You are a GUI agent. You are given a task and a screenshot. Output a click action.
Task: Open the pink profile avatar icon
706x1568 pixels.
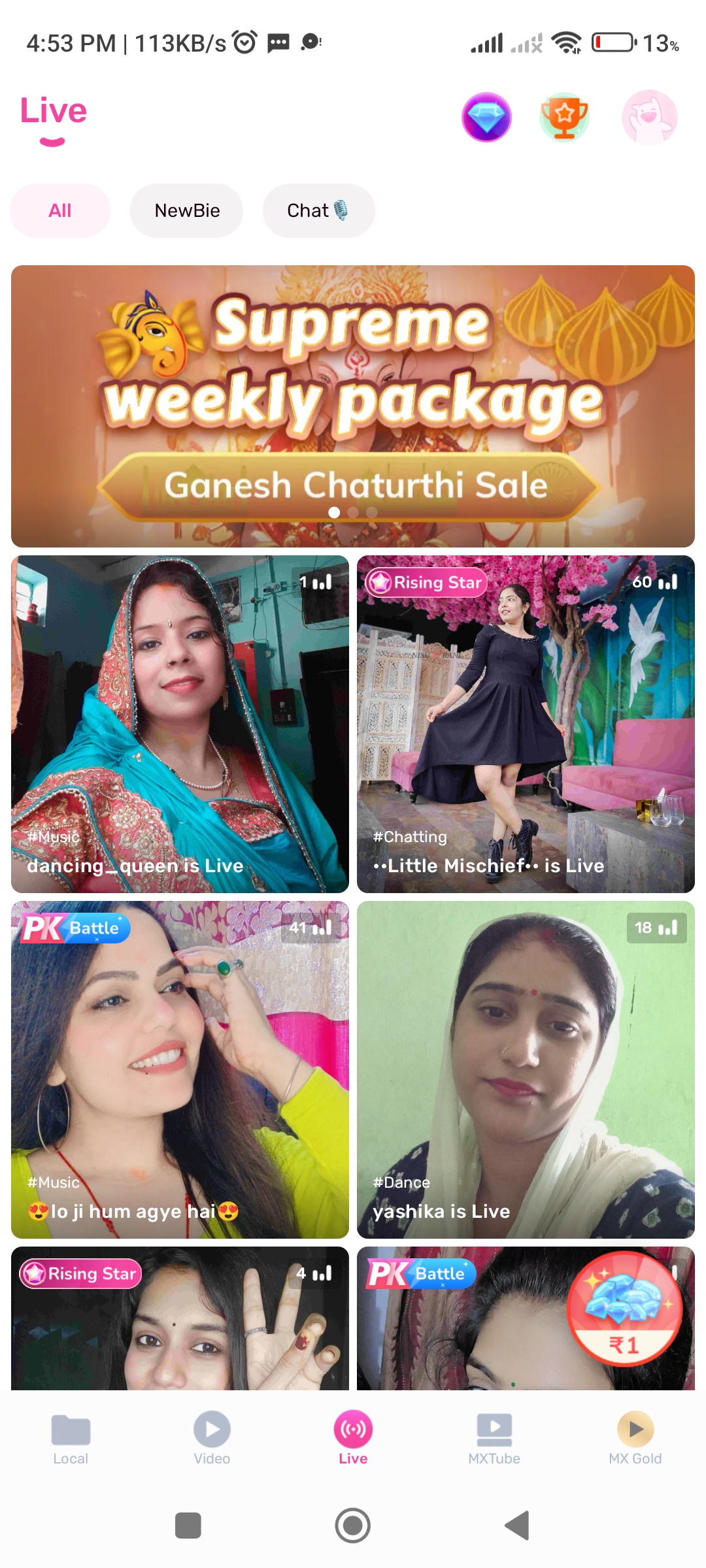tap(649, 118)
